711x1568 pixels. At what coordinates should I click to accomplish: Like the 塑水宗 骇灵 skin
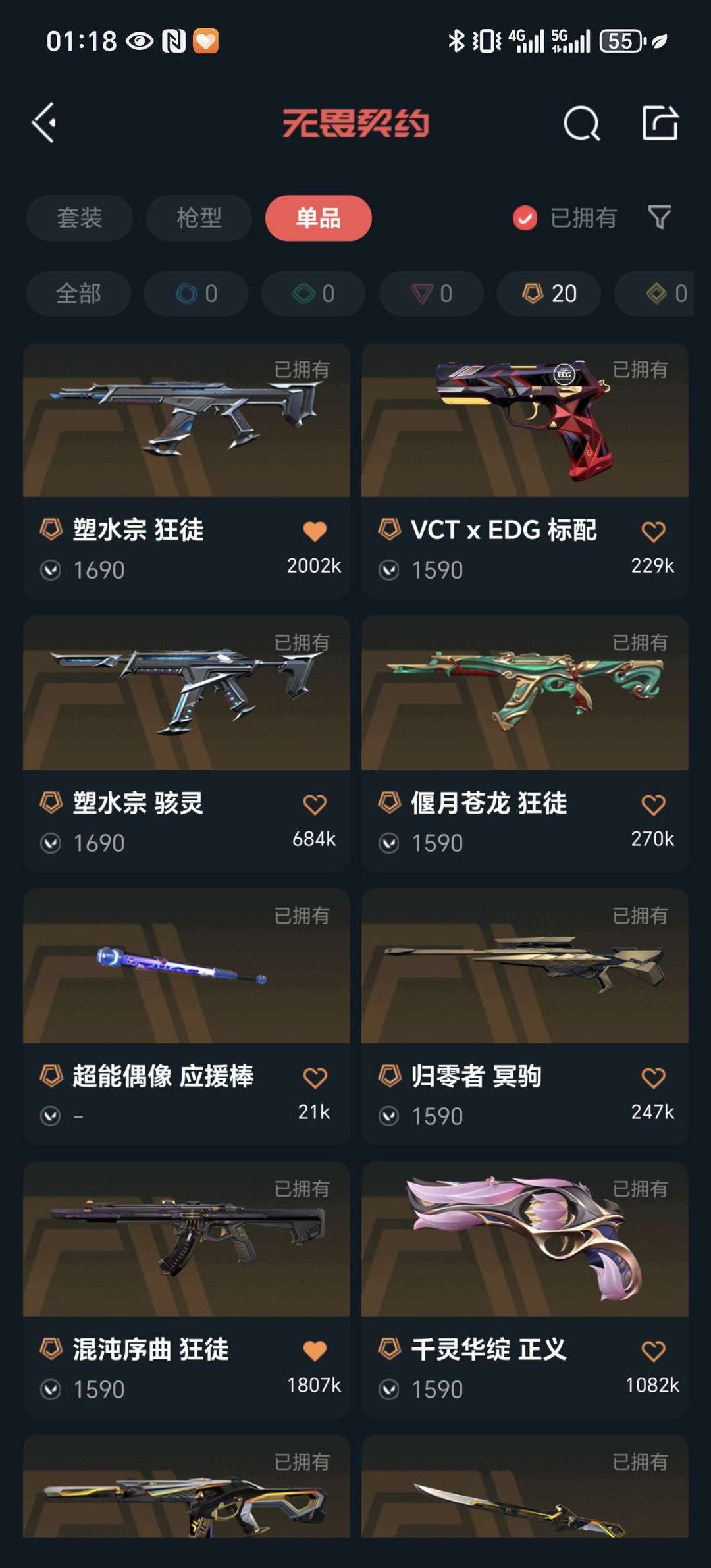coord(315,804)
